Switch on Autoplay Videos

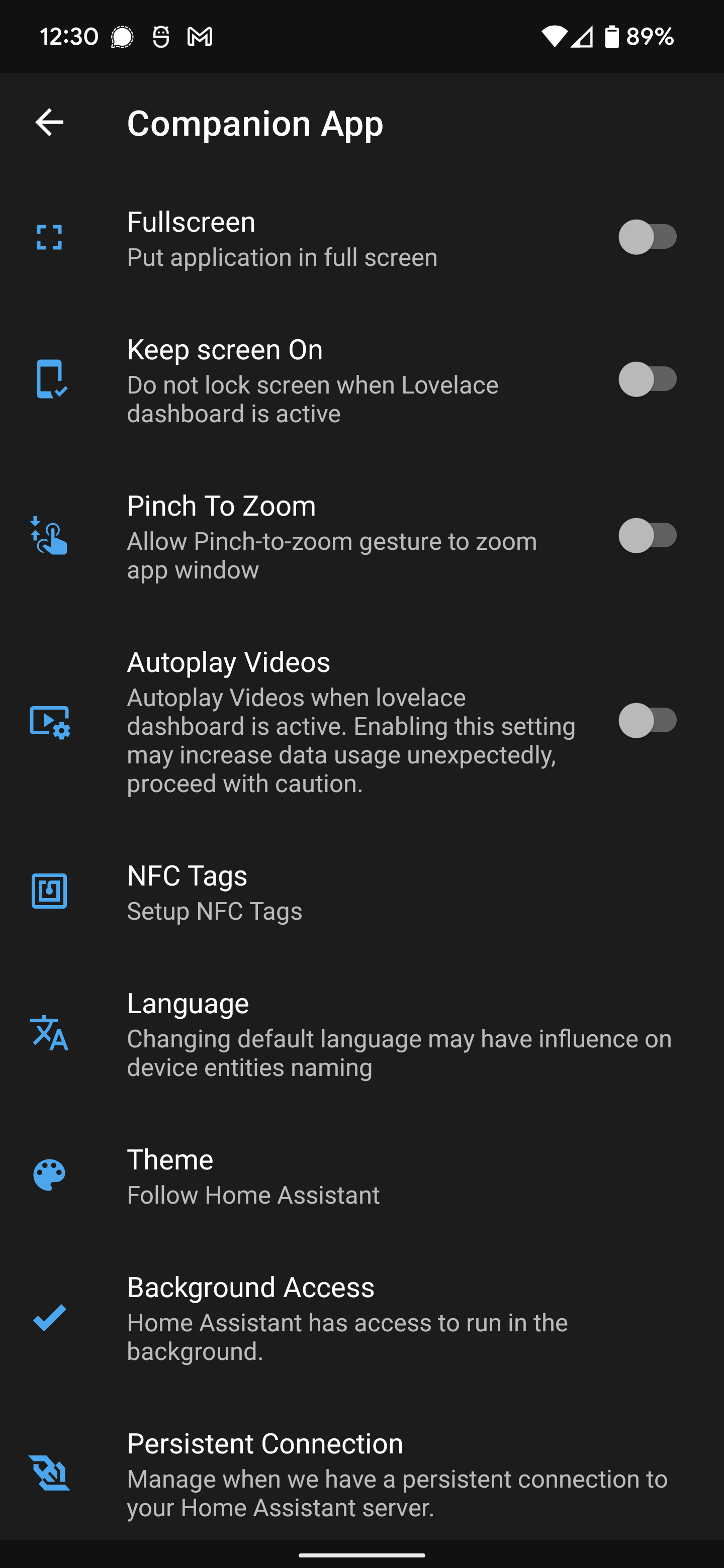[x=647, y=721]
